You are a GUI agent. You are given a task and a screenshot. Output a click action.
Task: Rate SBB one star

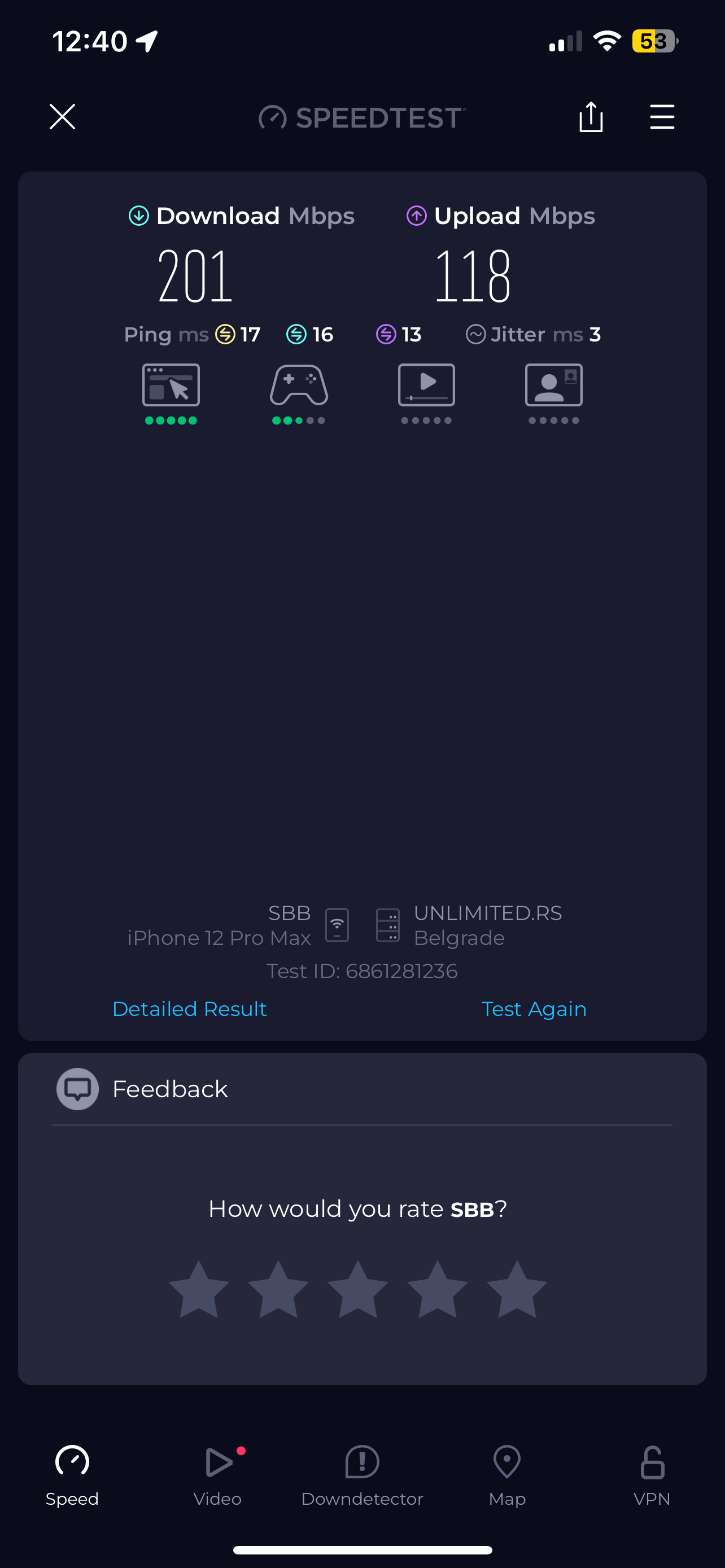(198, 1289)
